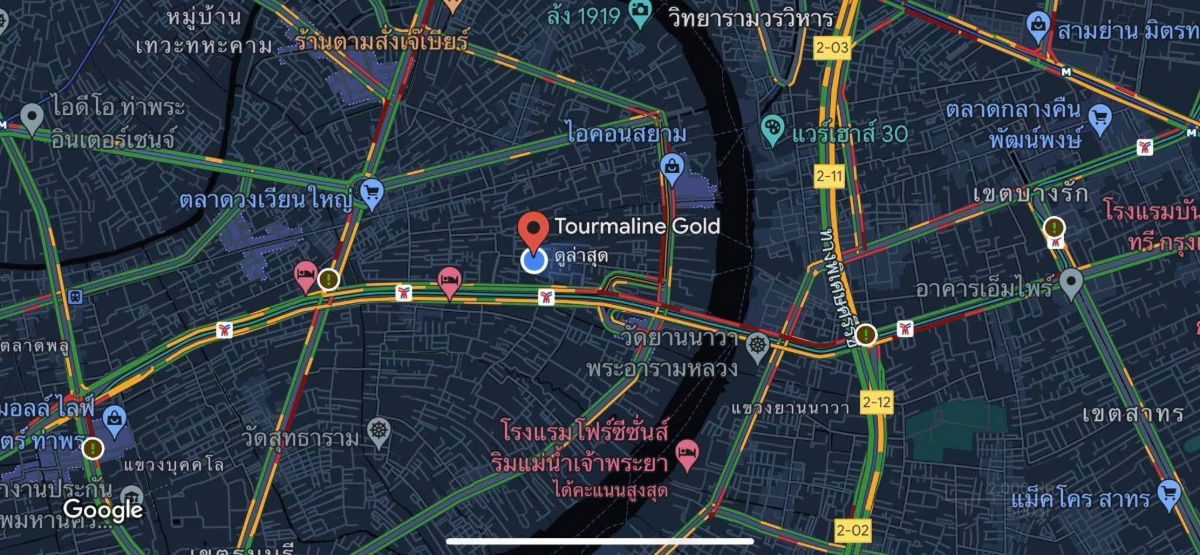Tap the สามย่าน มิตรทาวน์ shopping marker

tap(1037, 27)
